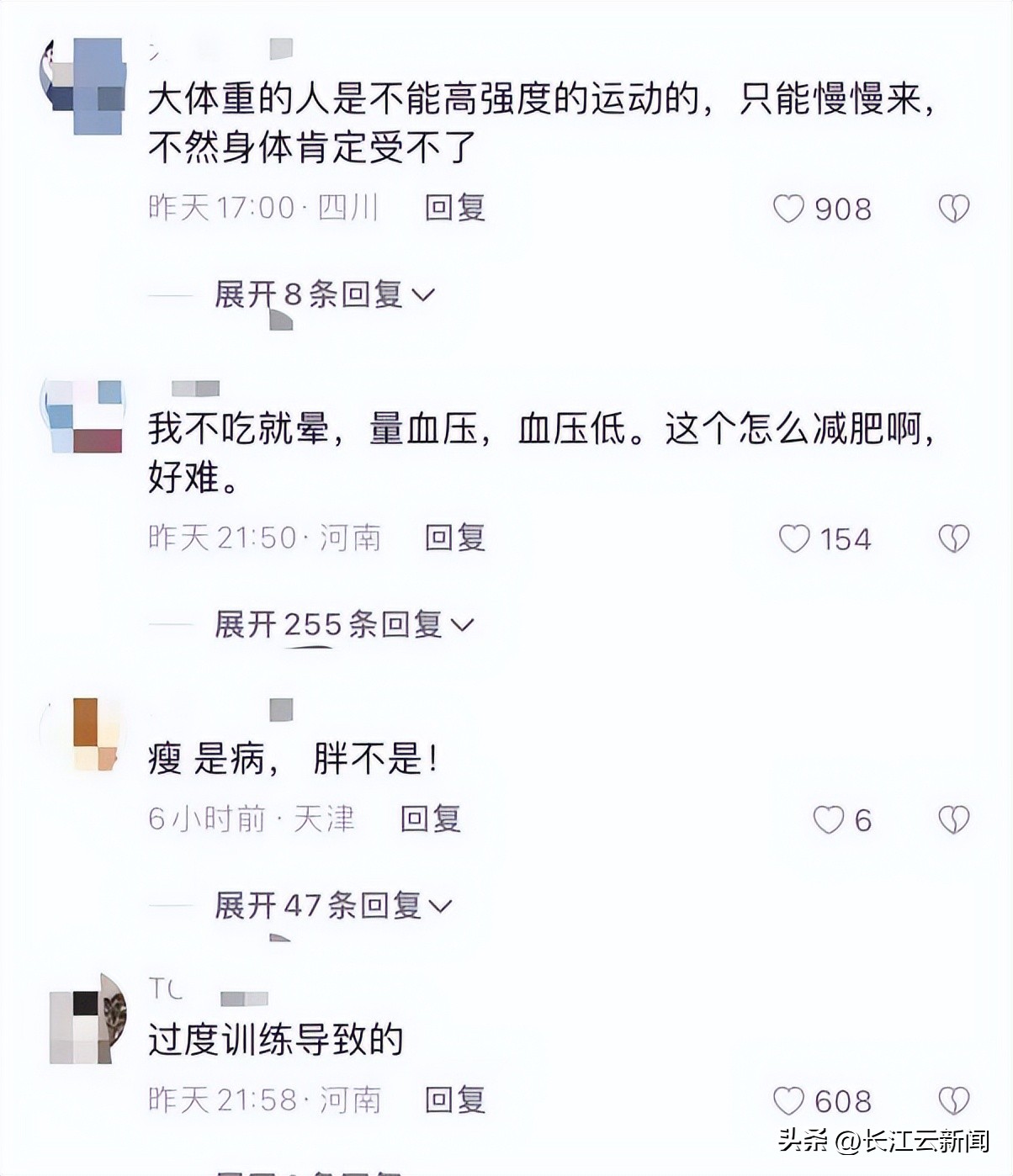Expand the 47 replies under the Tianjin comment
The height and width of the screenshot is (1176, 1013).
[330, 907]
